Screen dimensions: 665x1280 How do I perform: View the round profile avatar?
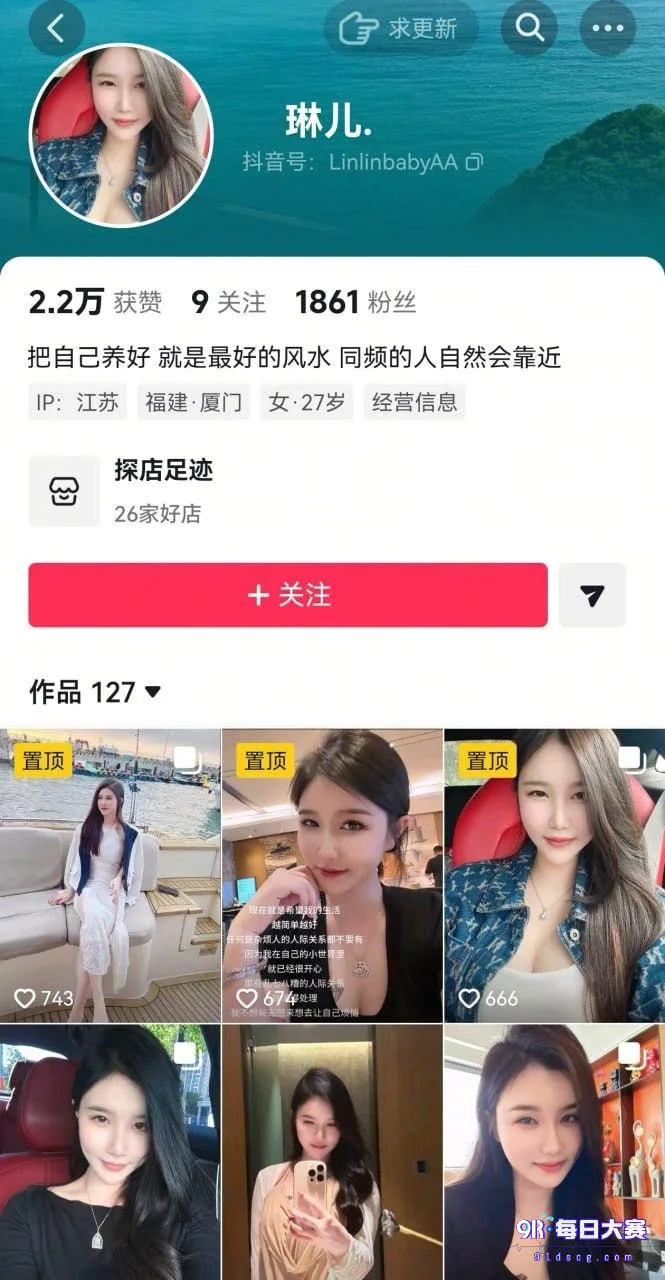tap(121, 134)
